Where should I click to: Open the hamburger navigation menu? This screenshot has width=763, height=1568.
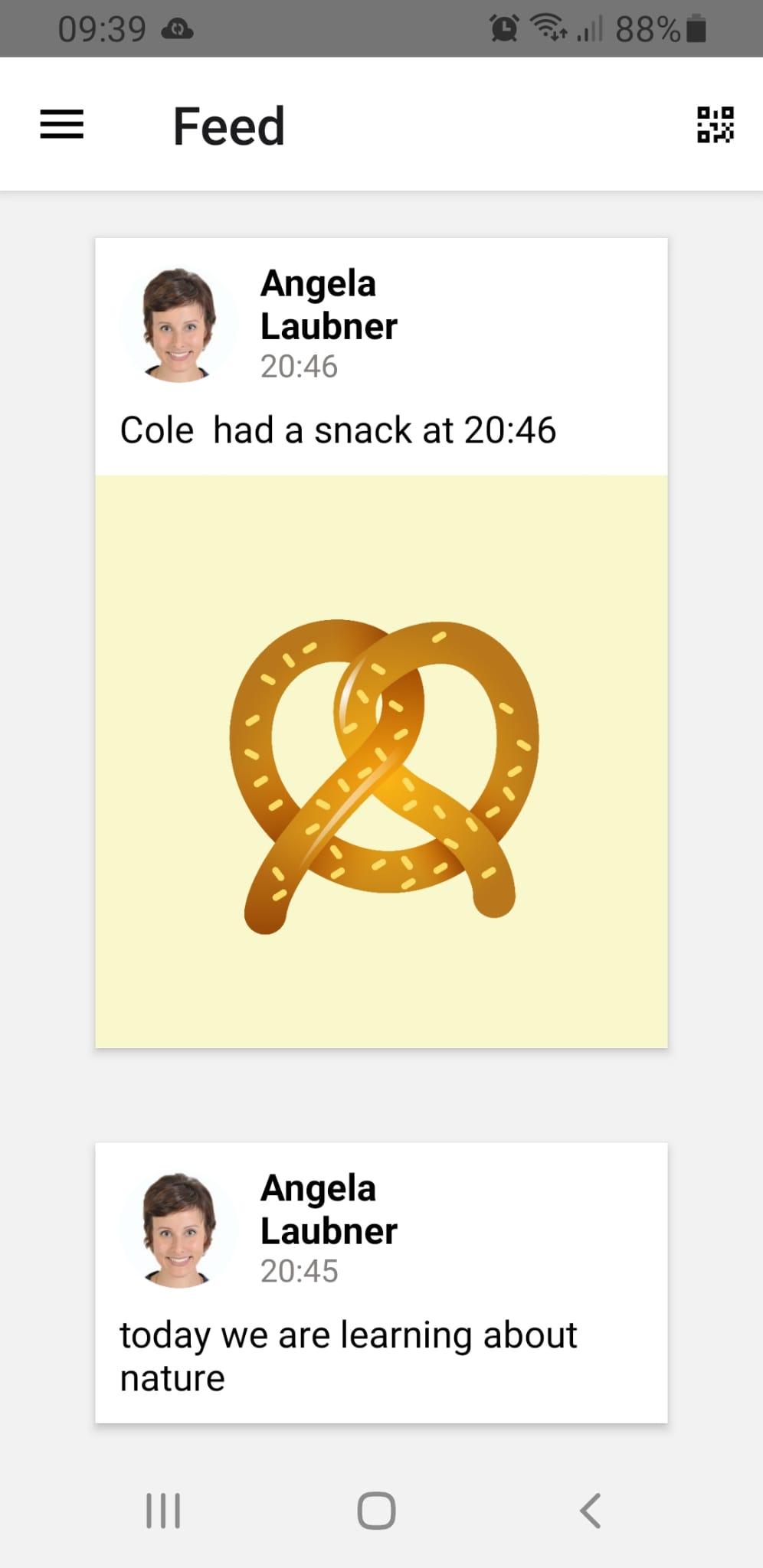[62, 125]
